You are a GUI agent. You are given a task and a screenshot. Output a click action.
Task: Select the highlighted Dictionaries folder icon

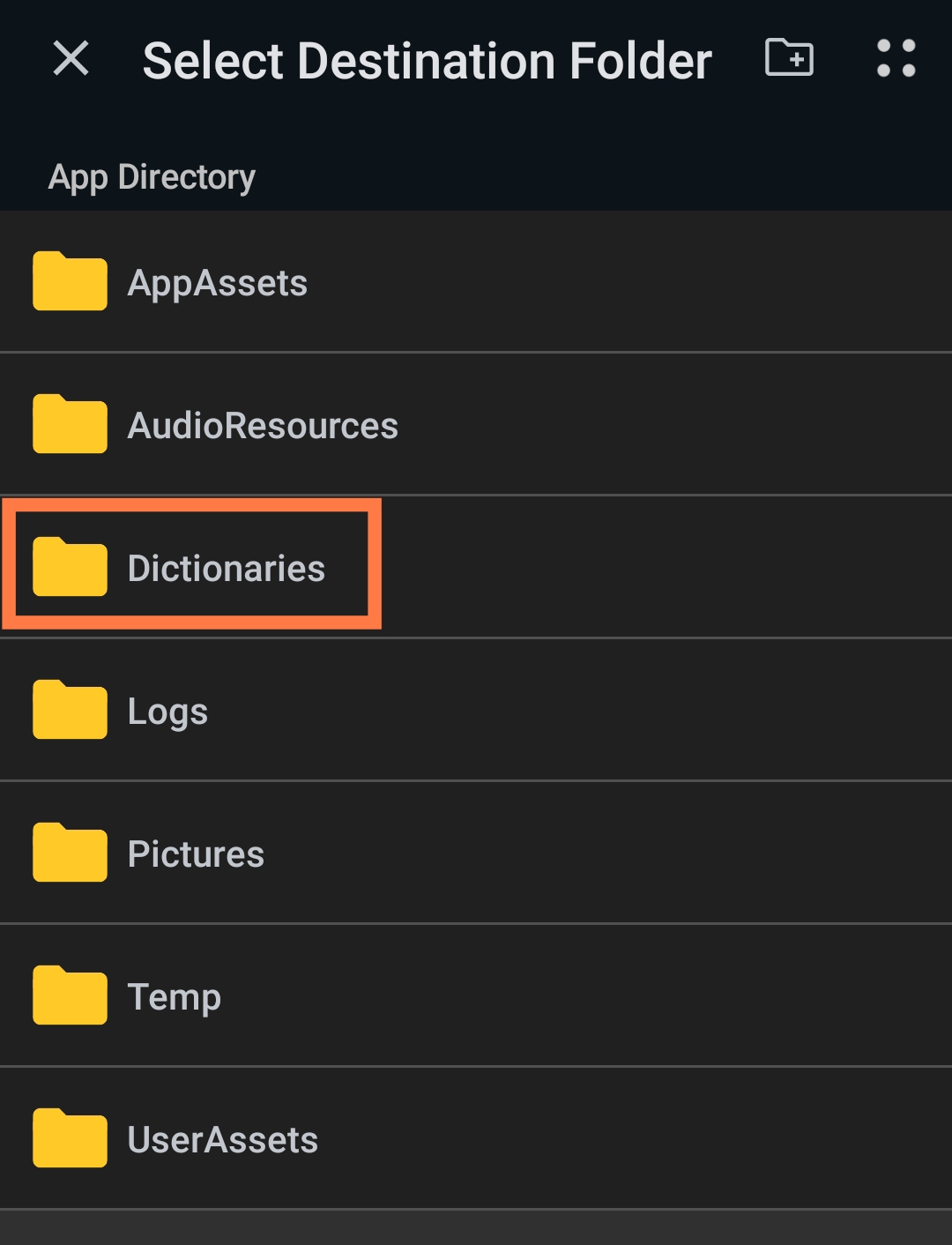(x=69, y=568)
